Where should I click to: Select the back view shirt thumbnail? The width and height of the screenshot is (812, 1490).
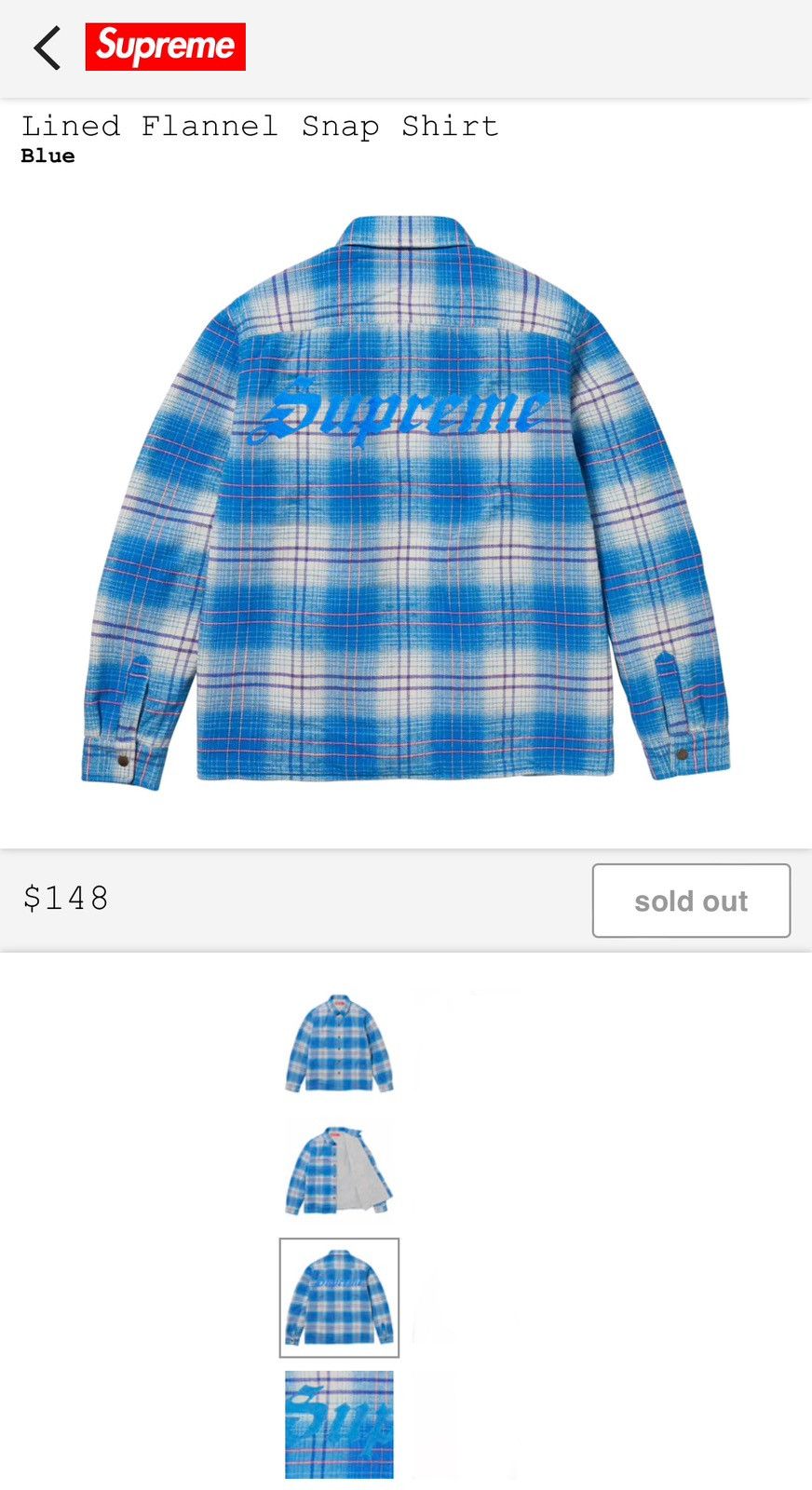[x=339, y=1297]
